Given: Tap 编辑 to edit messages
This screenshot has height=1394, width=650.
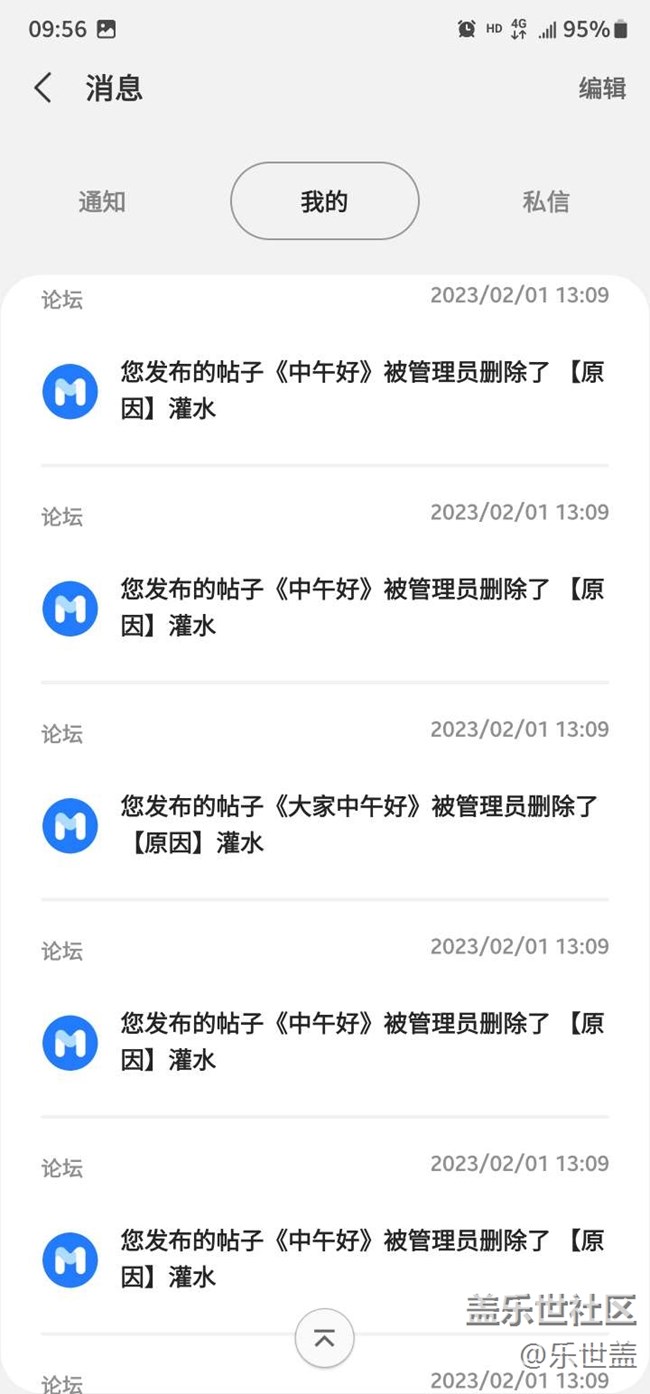Looking at the screenshot, I should 602,88.
